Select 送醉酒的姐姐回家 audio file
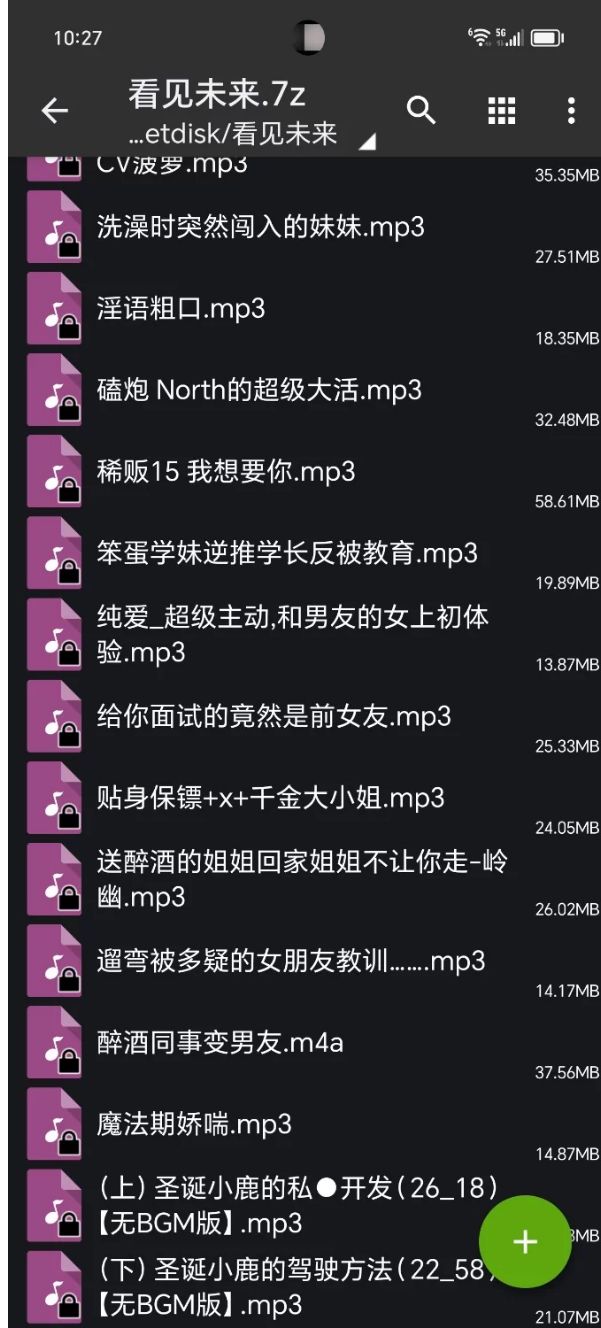Screen dimensions: 601x1328 click(300, 883)
